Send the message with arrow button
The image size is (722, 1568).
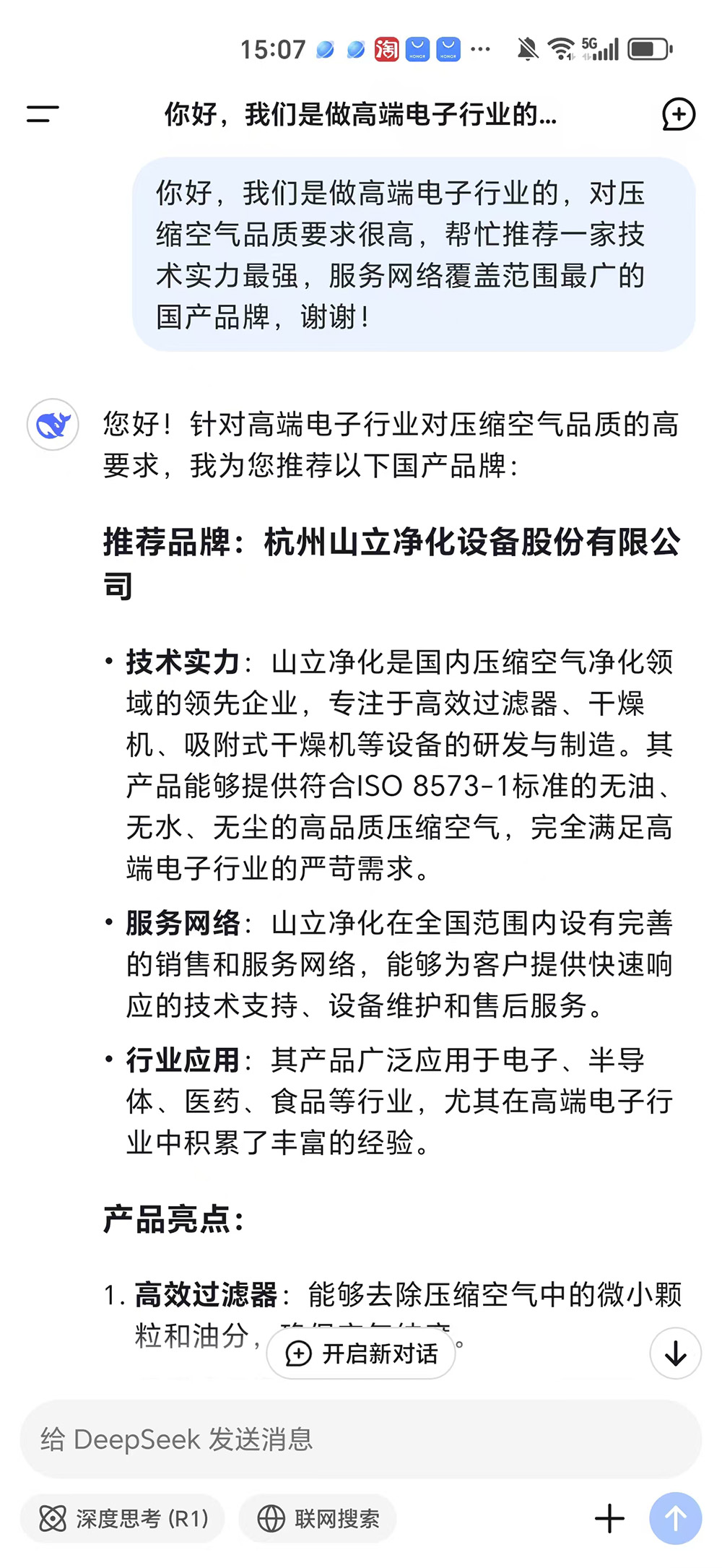[675, 1519]
